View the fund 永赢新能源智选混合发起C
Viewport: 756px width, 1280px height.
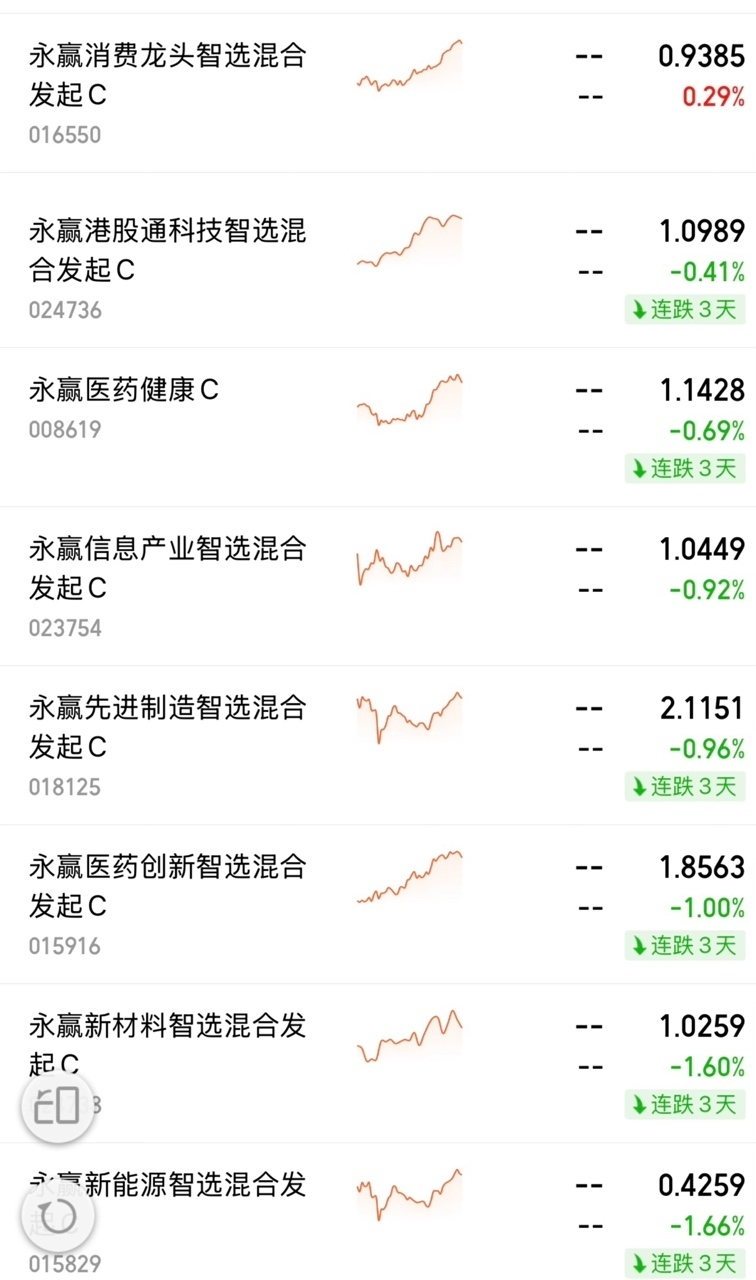point(378,1212)
